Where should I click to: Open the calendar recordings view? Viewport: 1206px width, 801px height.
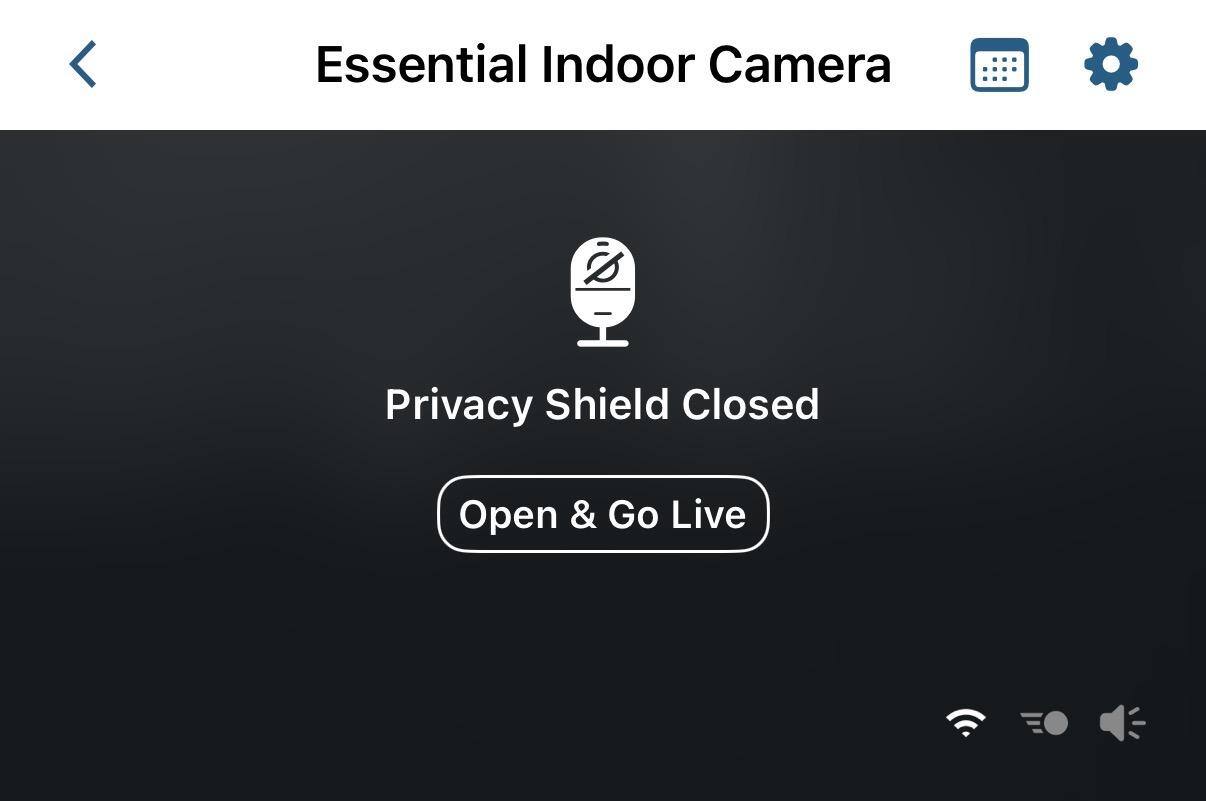click(x=999, y=65)
